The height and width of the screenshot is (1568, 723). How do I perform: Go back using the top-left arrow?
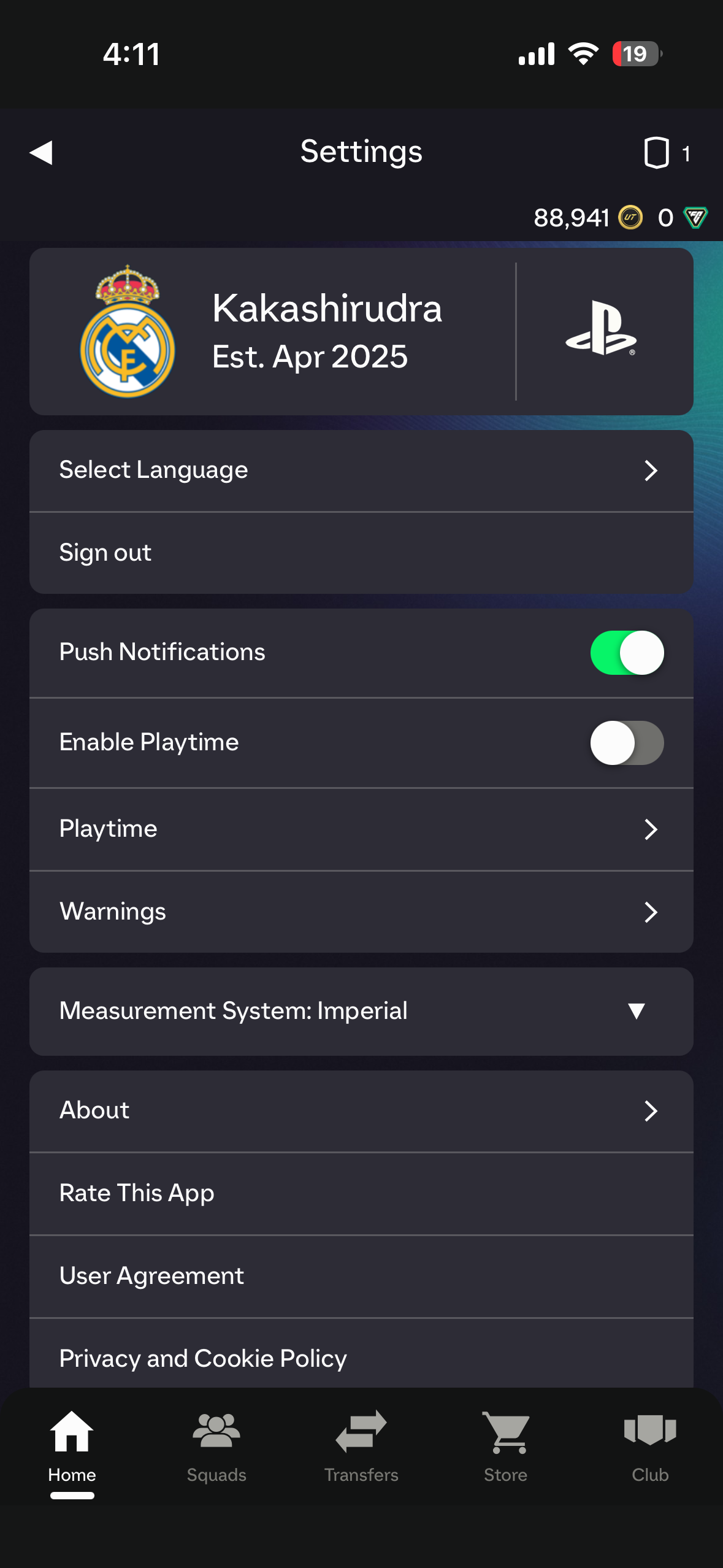(41, 153)
